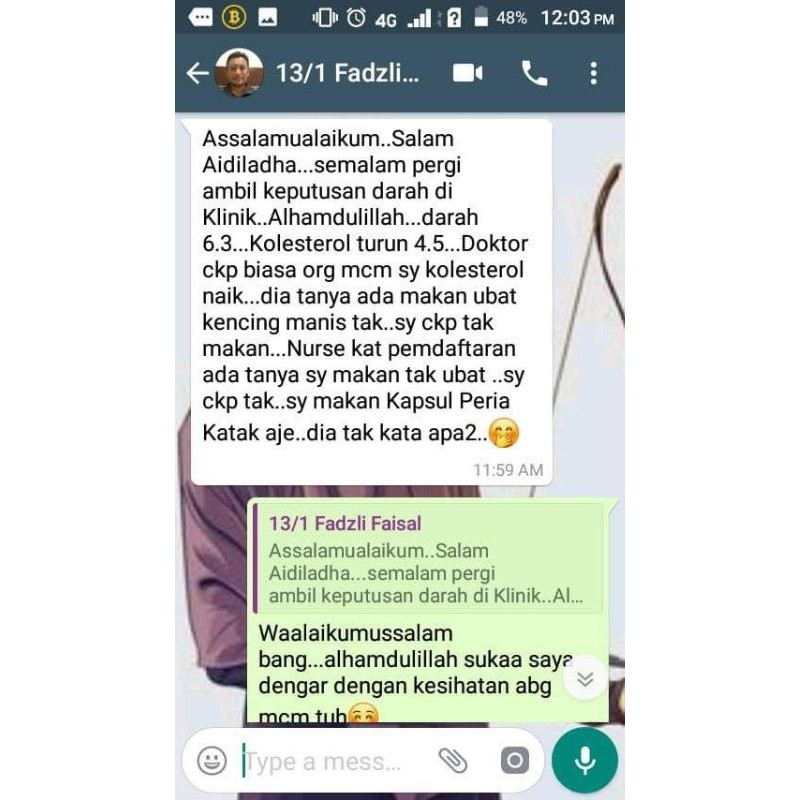
Task: Open the camera to send a photo
Action: (514, 761)
